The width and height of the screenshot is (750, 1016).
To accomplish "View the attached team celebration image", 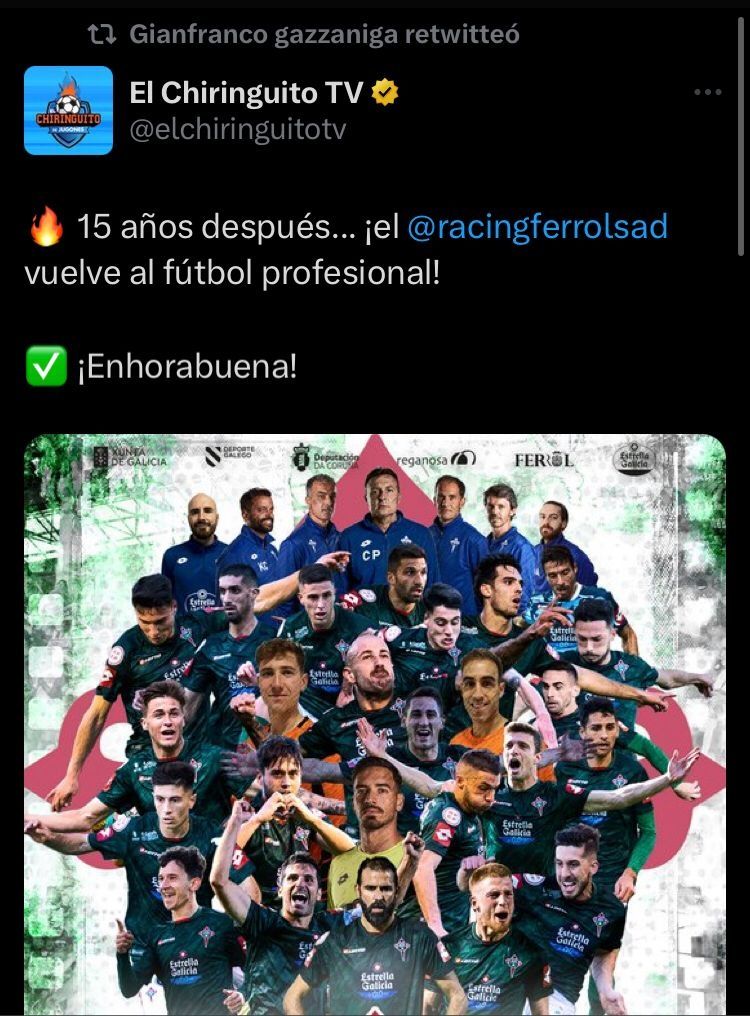I will point(375,725).
